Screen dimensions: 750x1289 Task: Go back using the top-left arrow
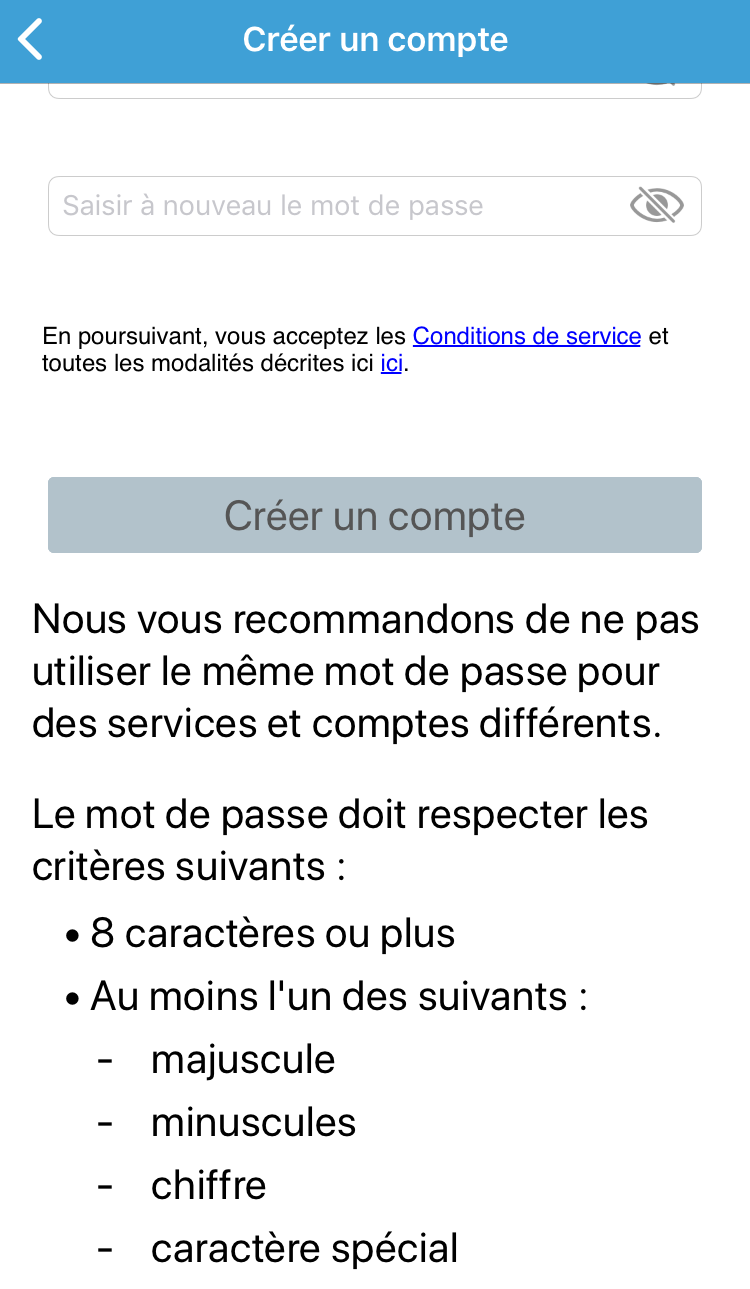point(31,40)
